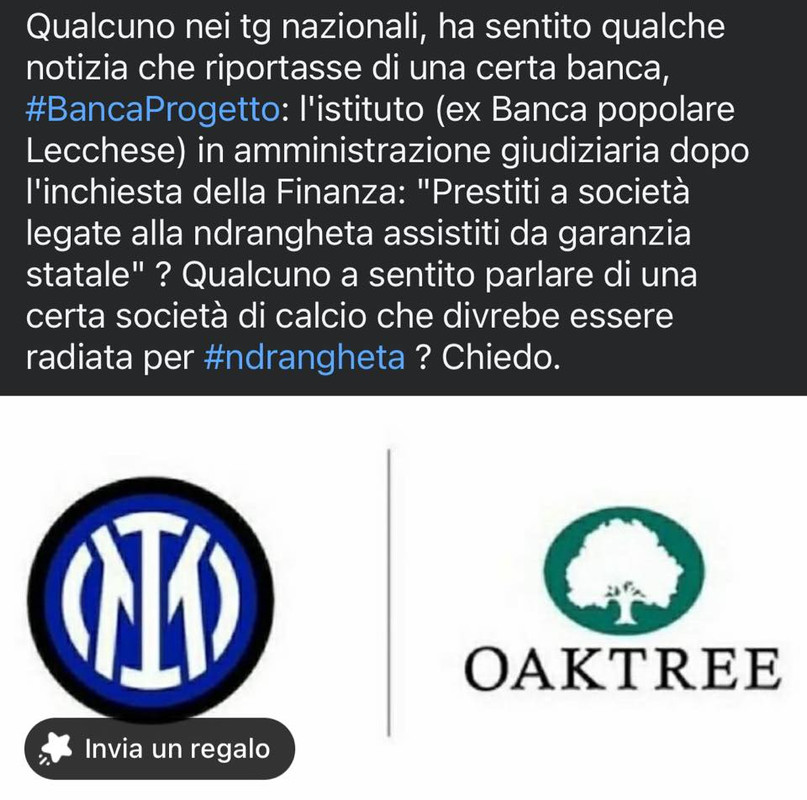Open the #ndrangheta hashtag
807x800 pixels.
(304, 358)
